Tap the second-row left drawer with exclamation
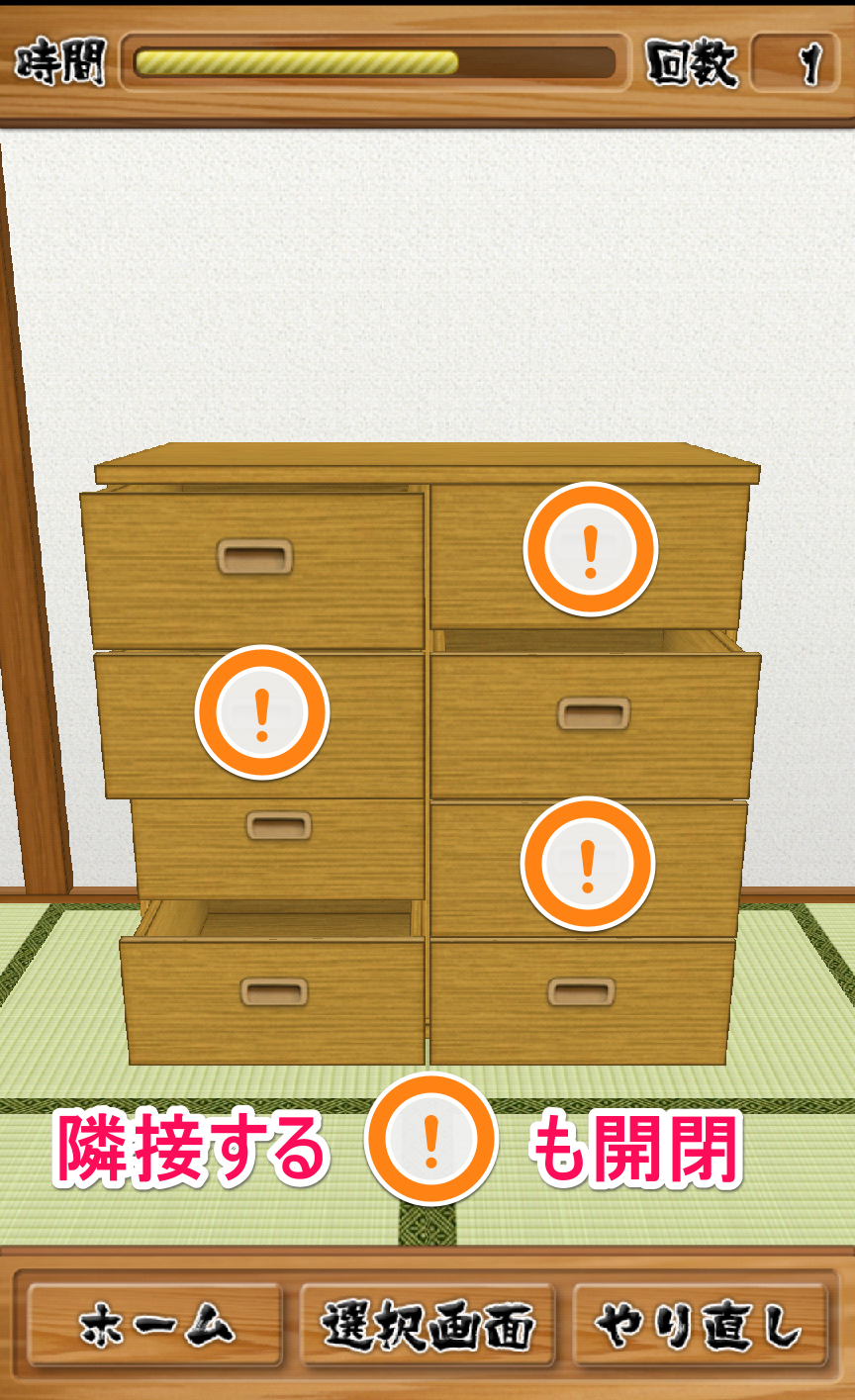The image size is (855, 1400). 261,713
